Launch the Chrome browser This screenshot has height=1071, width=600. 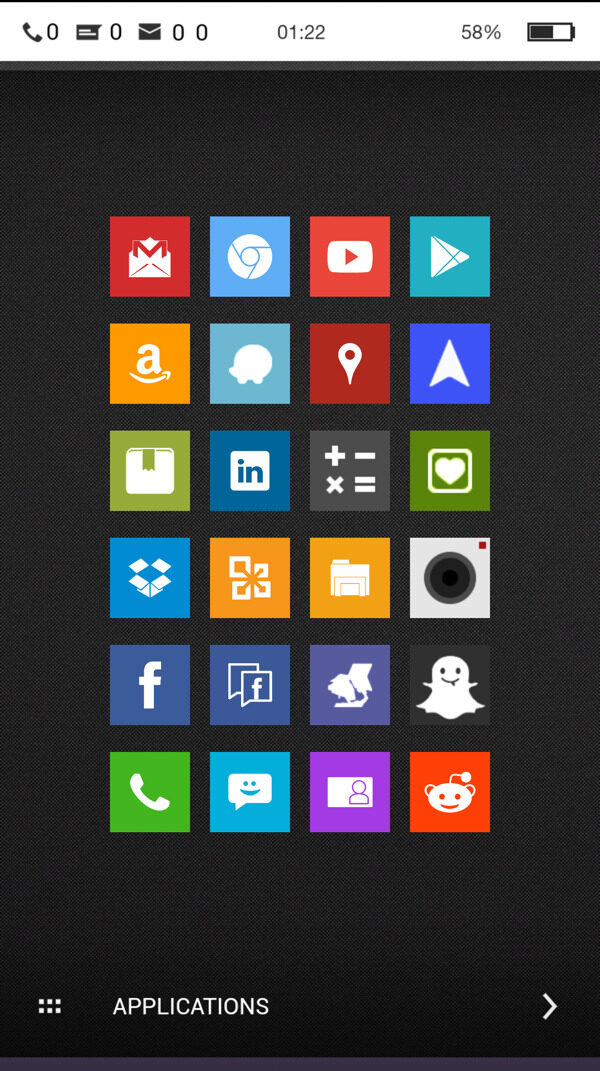coord(250,257)
